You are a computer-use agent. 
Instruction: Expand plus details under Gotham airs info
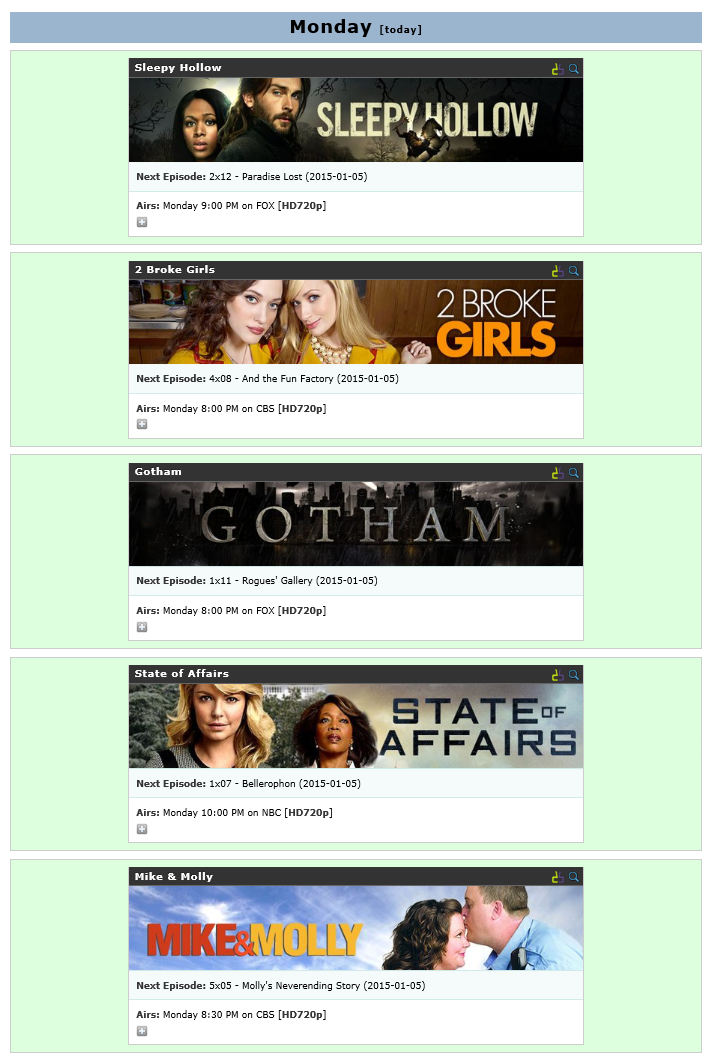[x=142, y=627]
